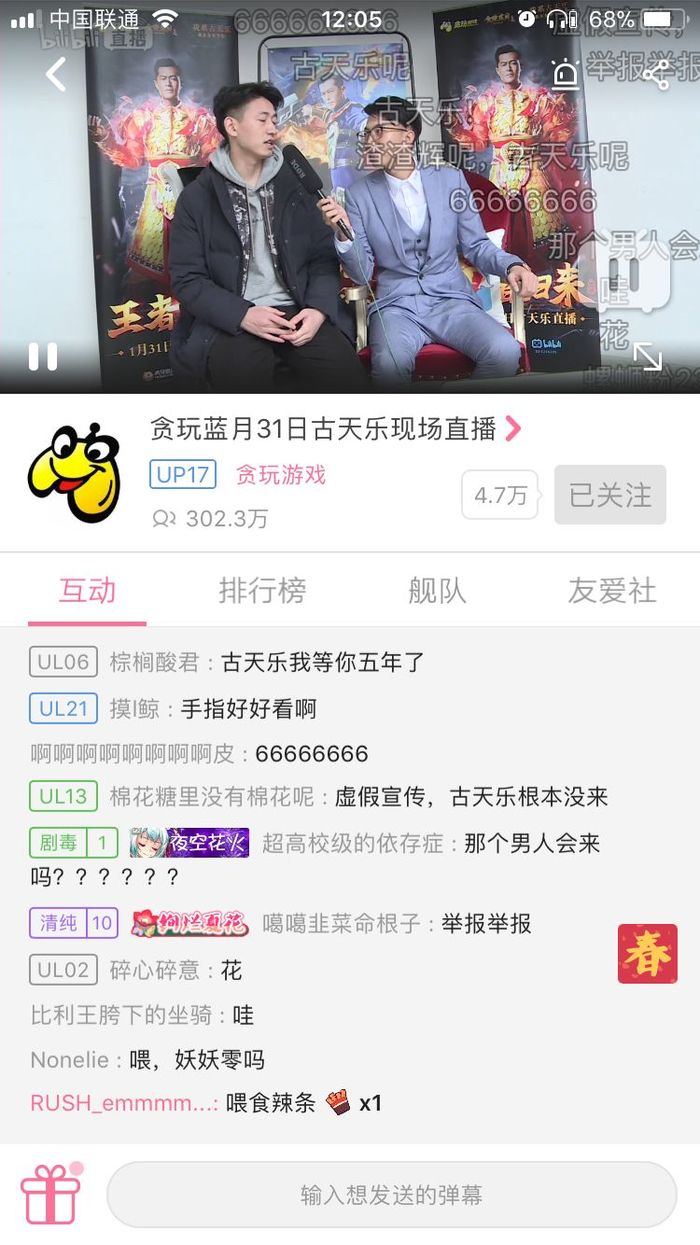Screen dimensions: 700x1245
Task: Open 贪玩游戏 streamer name
Action: point(281,474)
